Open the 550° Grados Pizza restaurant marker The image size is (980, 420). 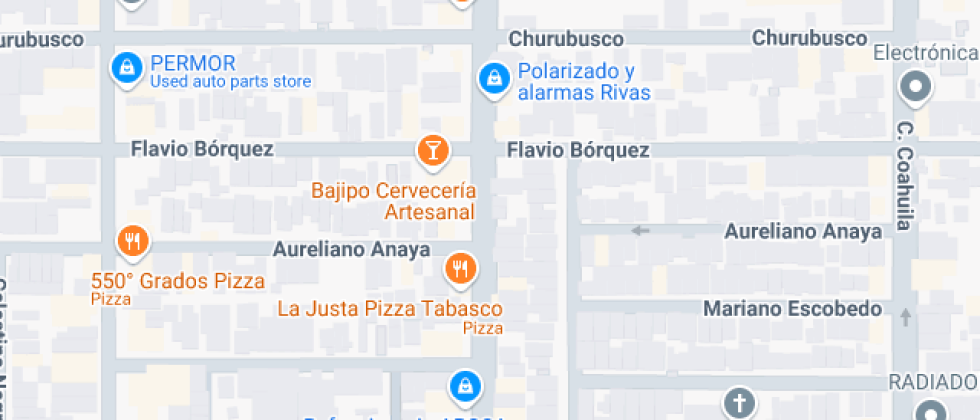pos(133,241)
